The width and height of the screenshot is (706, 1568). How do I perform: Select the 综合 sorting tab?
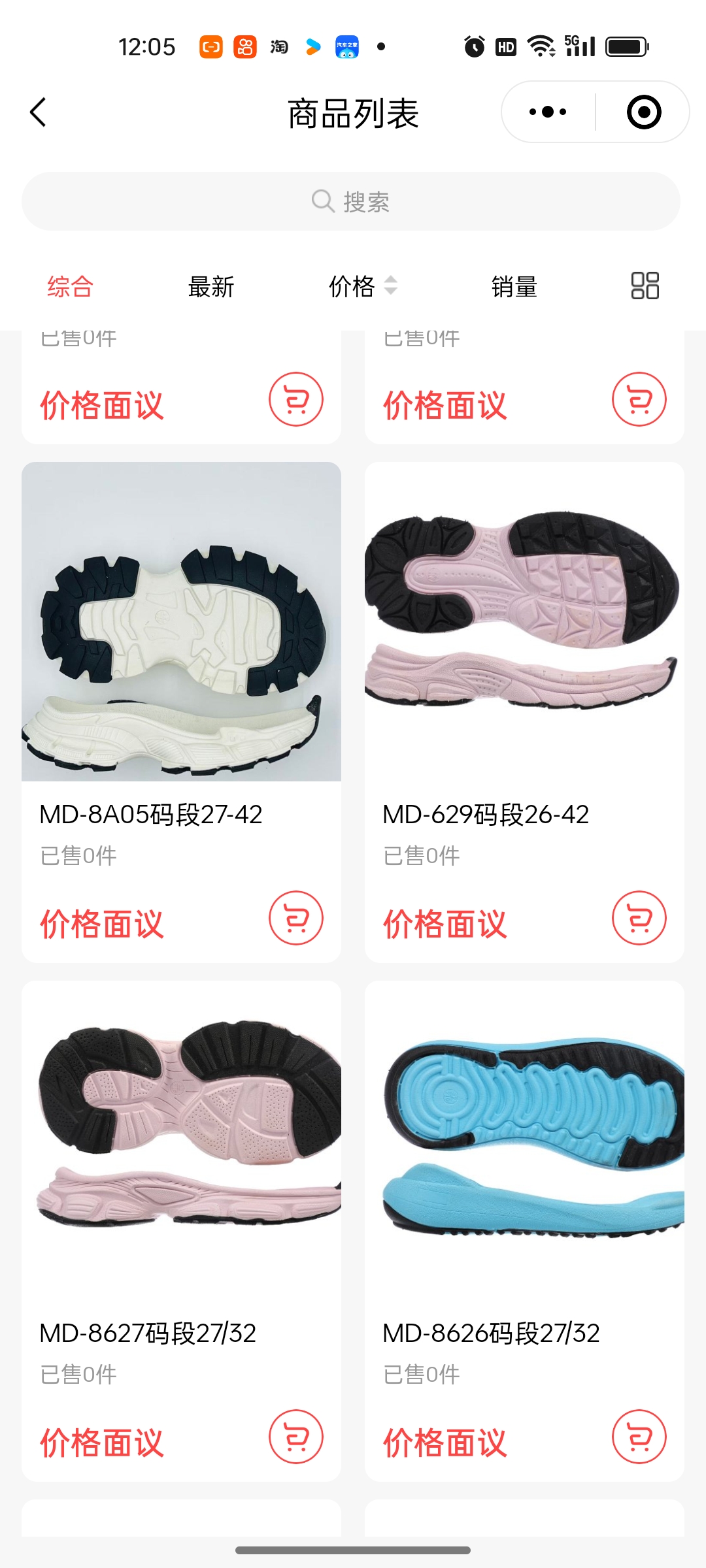coord(70,287)
